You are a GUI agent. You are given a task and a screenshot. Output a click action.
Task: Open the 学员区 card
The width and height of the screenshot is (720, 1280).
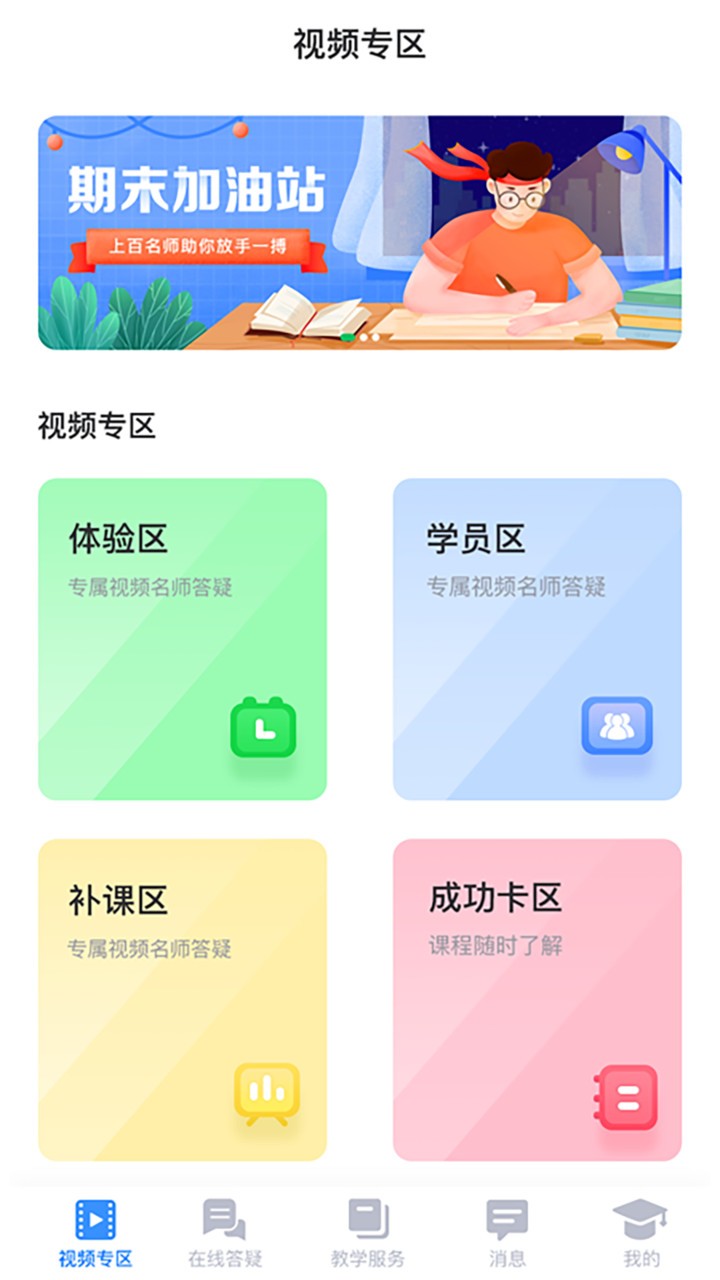pyautogui.click(x=538, y=637)
